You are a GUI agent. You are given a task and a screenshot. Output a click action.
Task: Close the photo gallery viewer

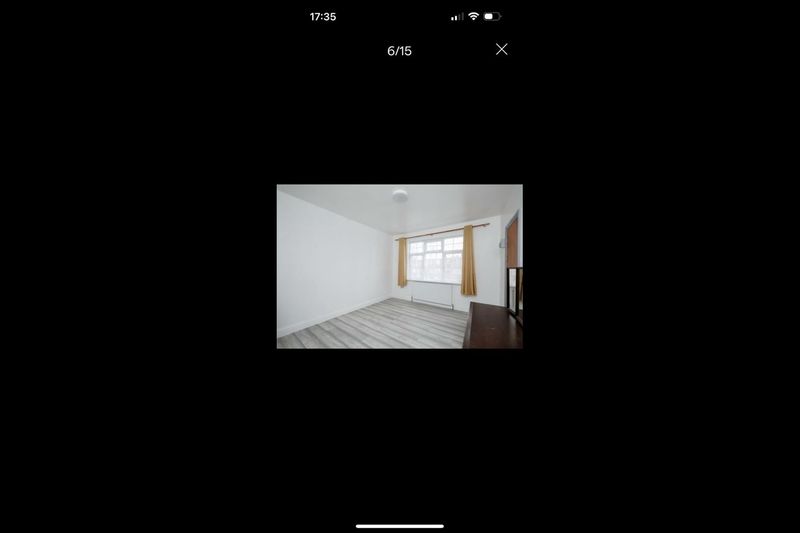[x=502, y=49]
